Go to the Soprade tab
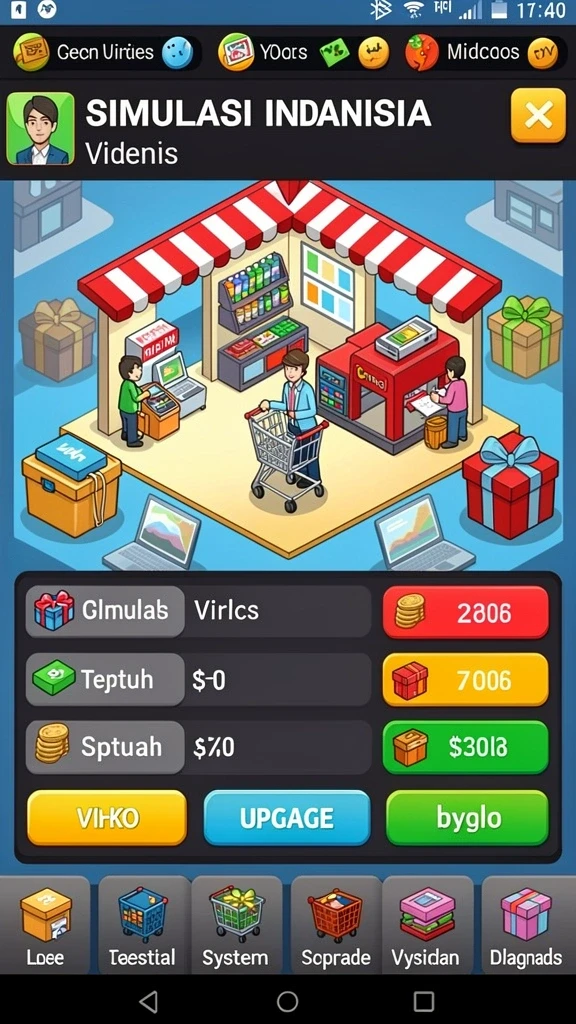 [x=336, y=925]
